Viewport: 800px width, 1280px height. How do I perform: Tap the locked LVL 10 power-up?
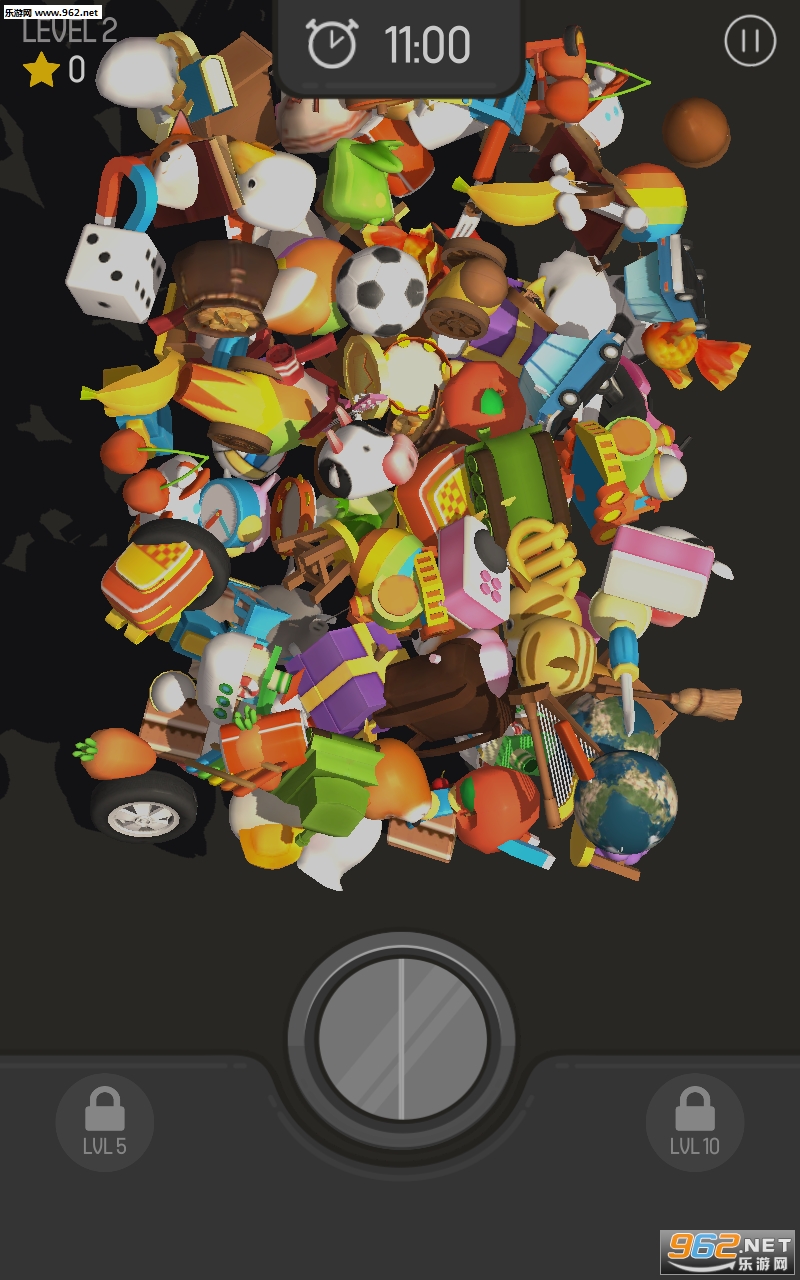[x=694, y=1121]
